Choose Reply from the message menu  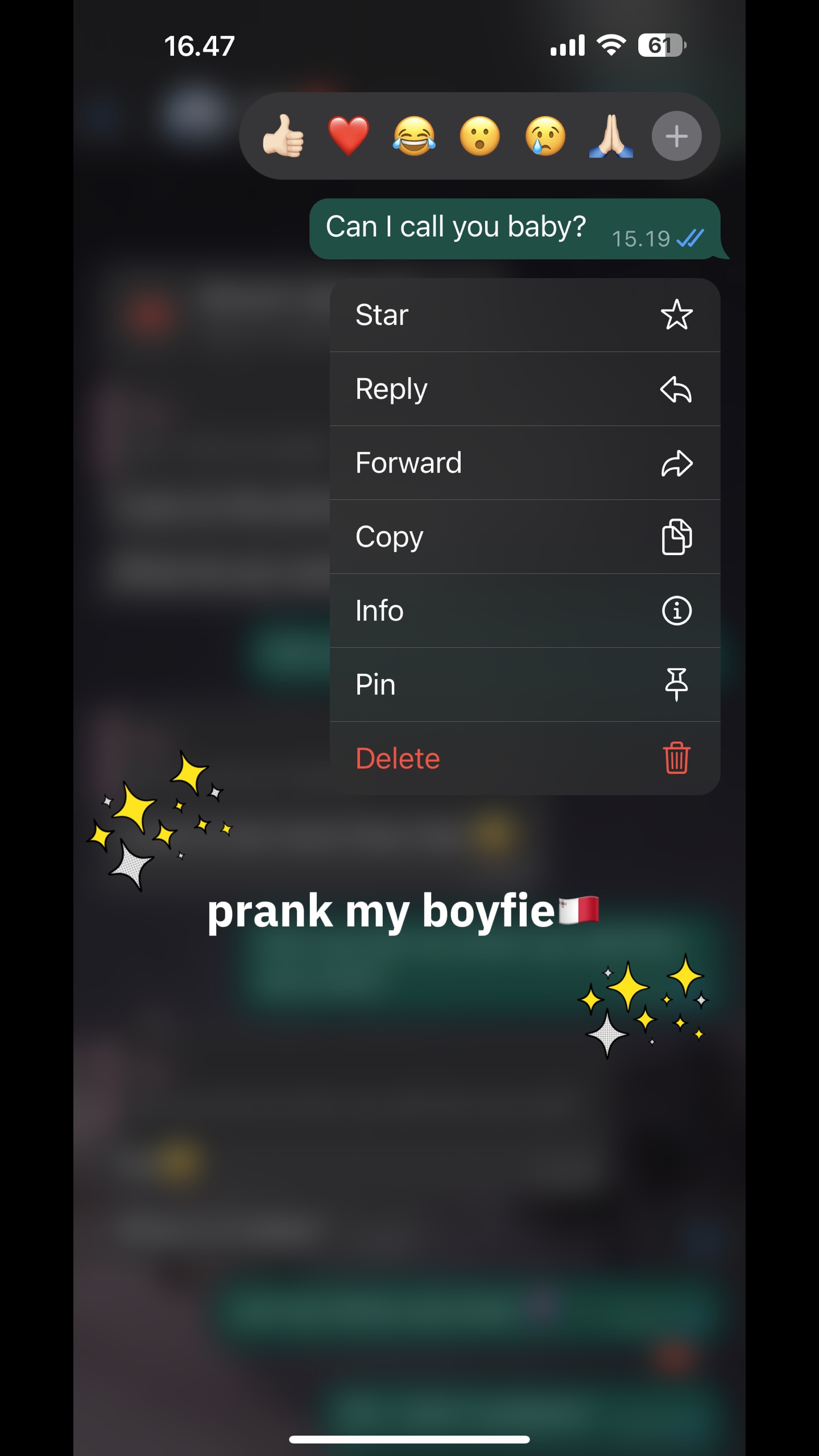(x=525, y=389)
